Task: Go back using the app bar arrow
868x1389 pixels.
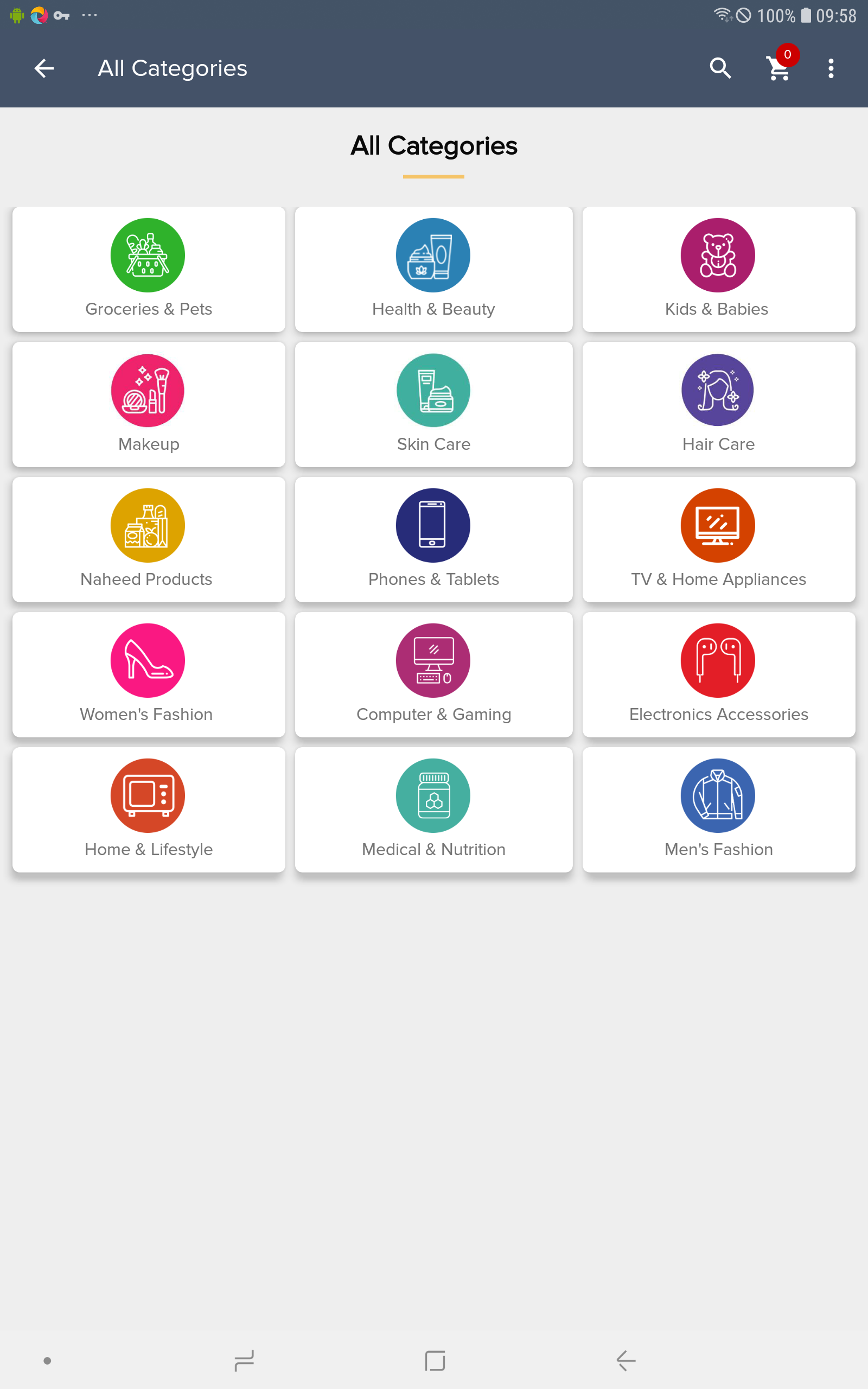Action: pyautogui.click(x=44, y=68)
